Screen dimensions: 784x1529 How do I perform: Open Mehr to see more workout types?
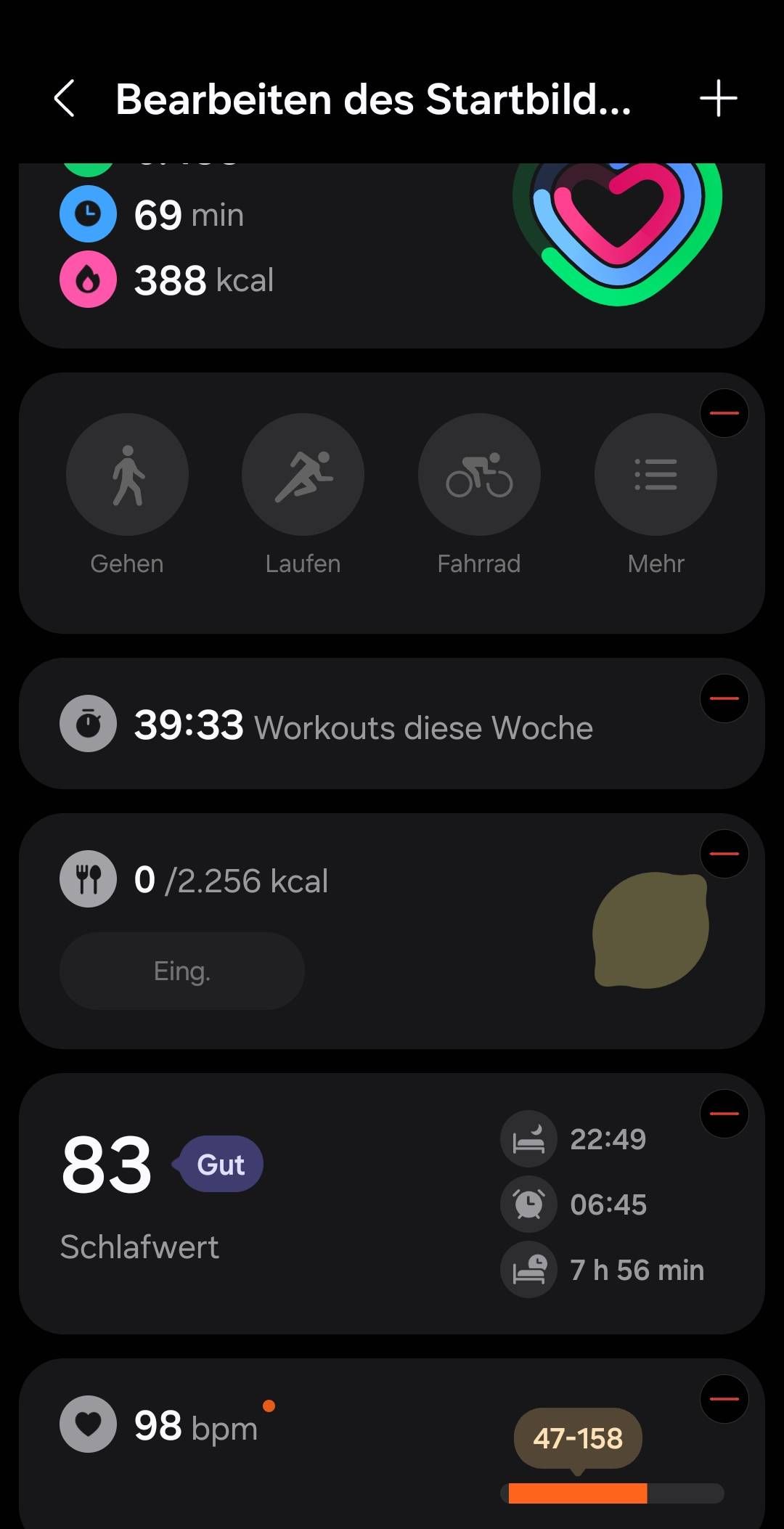pos(655,473)
